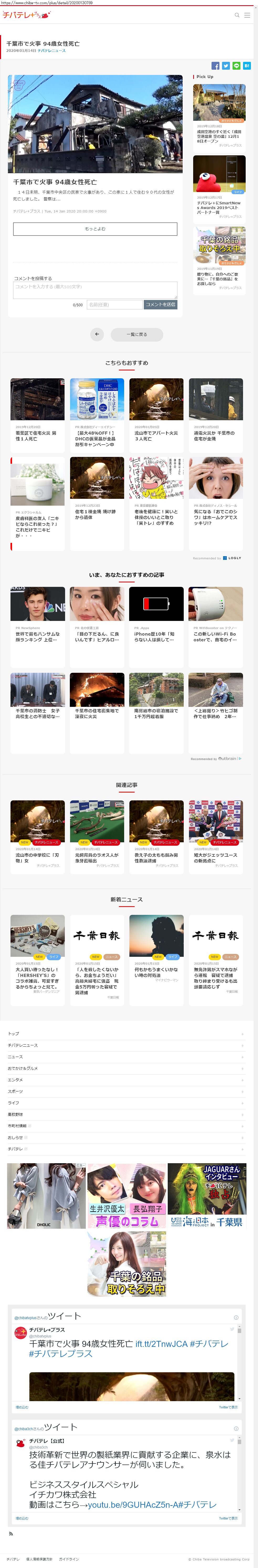The image size is (258, 1568).
Task: Tap the name (名前) input field
Action: pyautogui.click(x=114, y=304)
